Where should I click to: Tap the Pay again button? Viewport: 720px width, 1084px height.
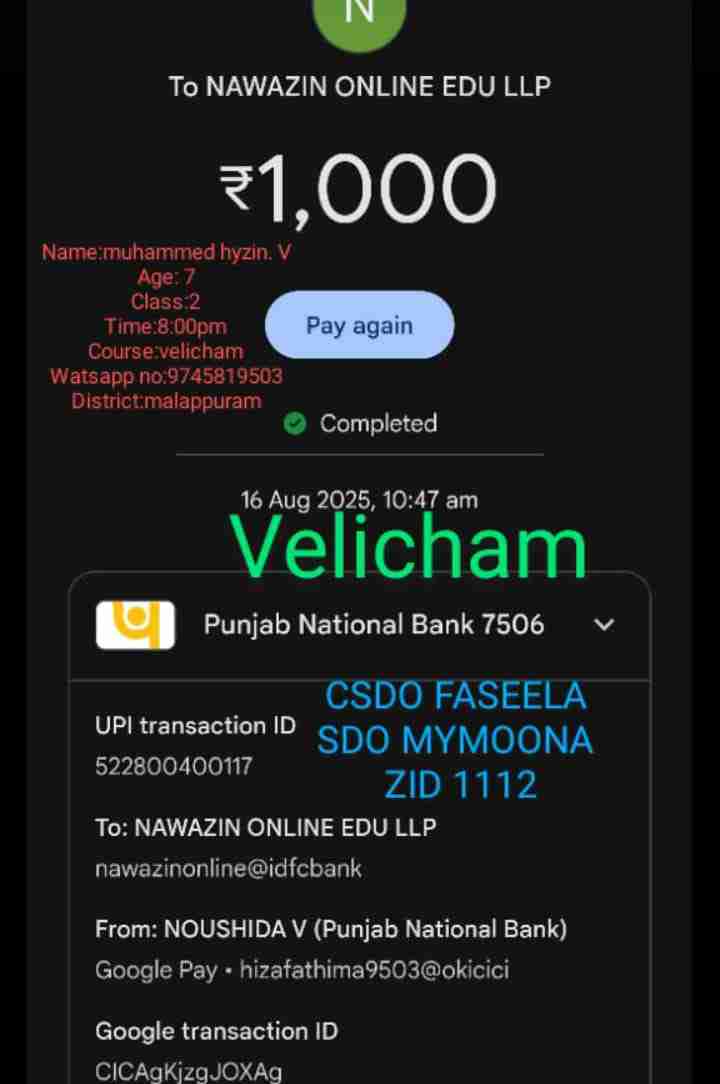click(359, 326)
